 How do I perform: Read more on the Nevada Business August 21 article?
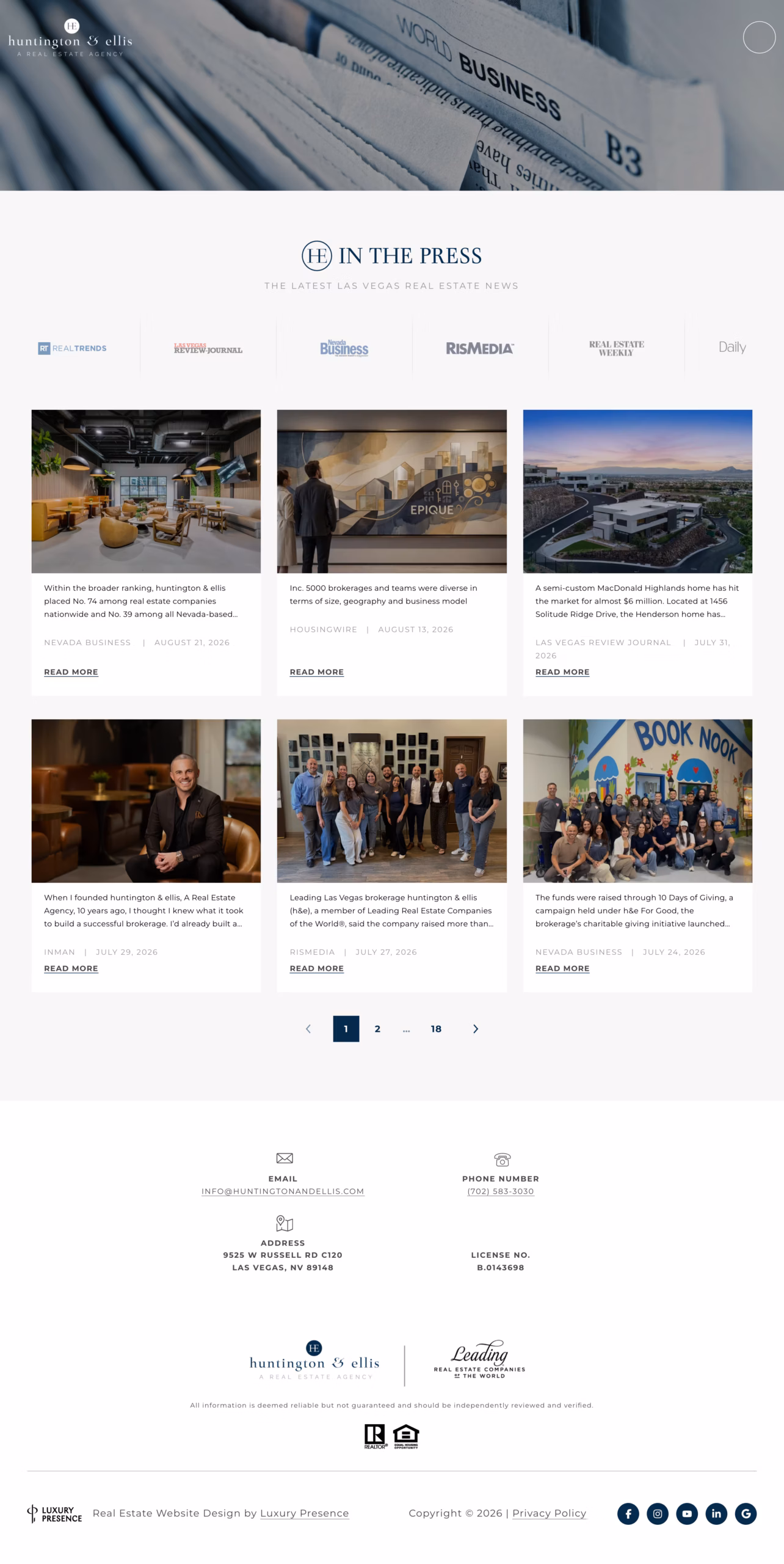coord(71,672)
